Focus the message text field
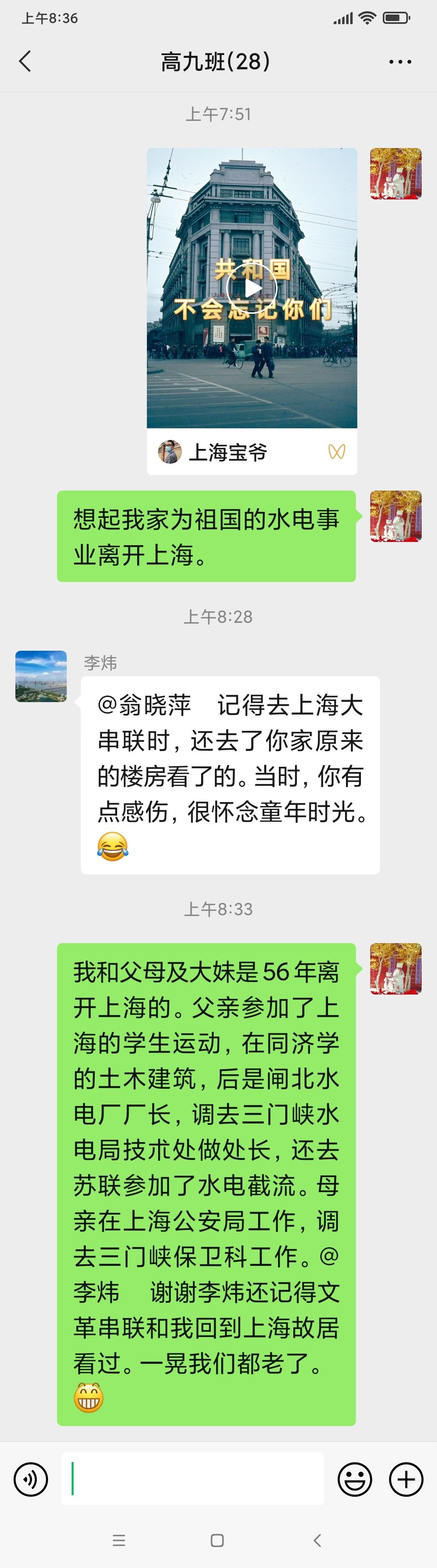Image resolution: width=437 pixels, height=1568 pixels. pyautogui.click(x=192, y=1479)
